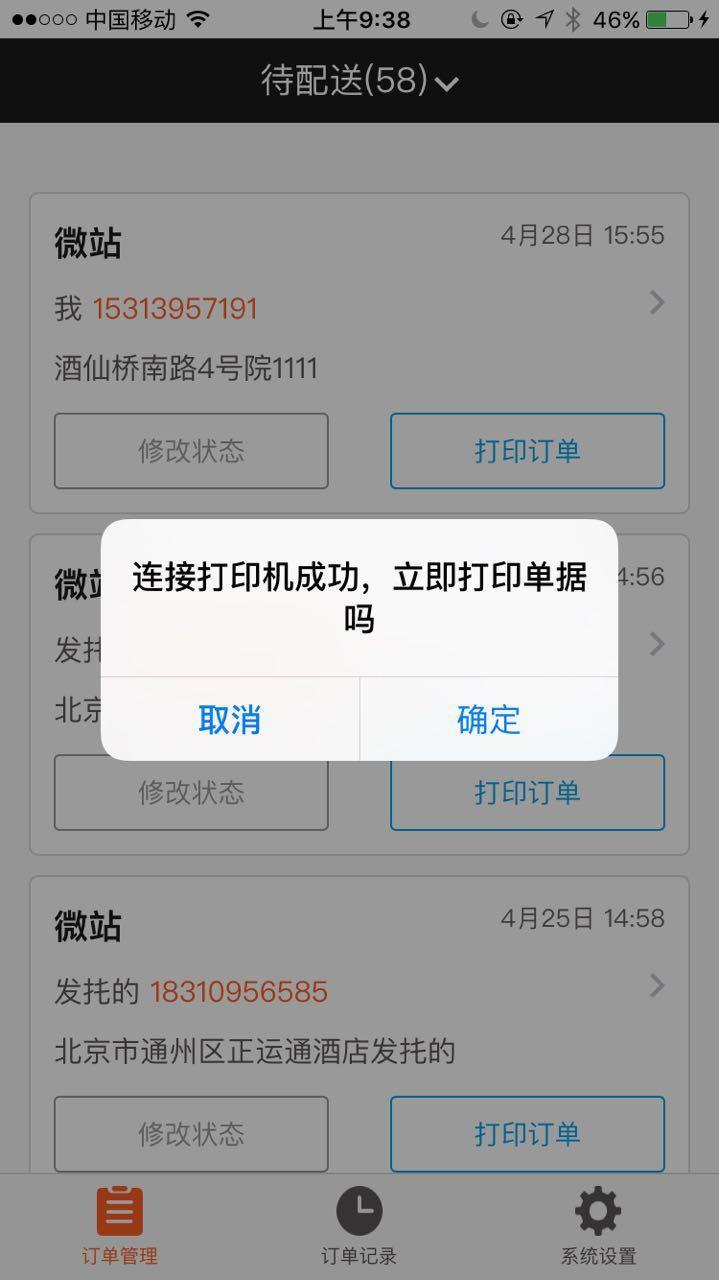Viewport: 719px width, 1280px height.
Task: Dismiss the dialog with 取消
Action: tap(230, 719)
